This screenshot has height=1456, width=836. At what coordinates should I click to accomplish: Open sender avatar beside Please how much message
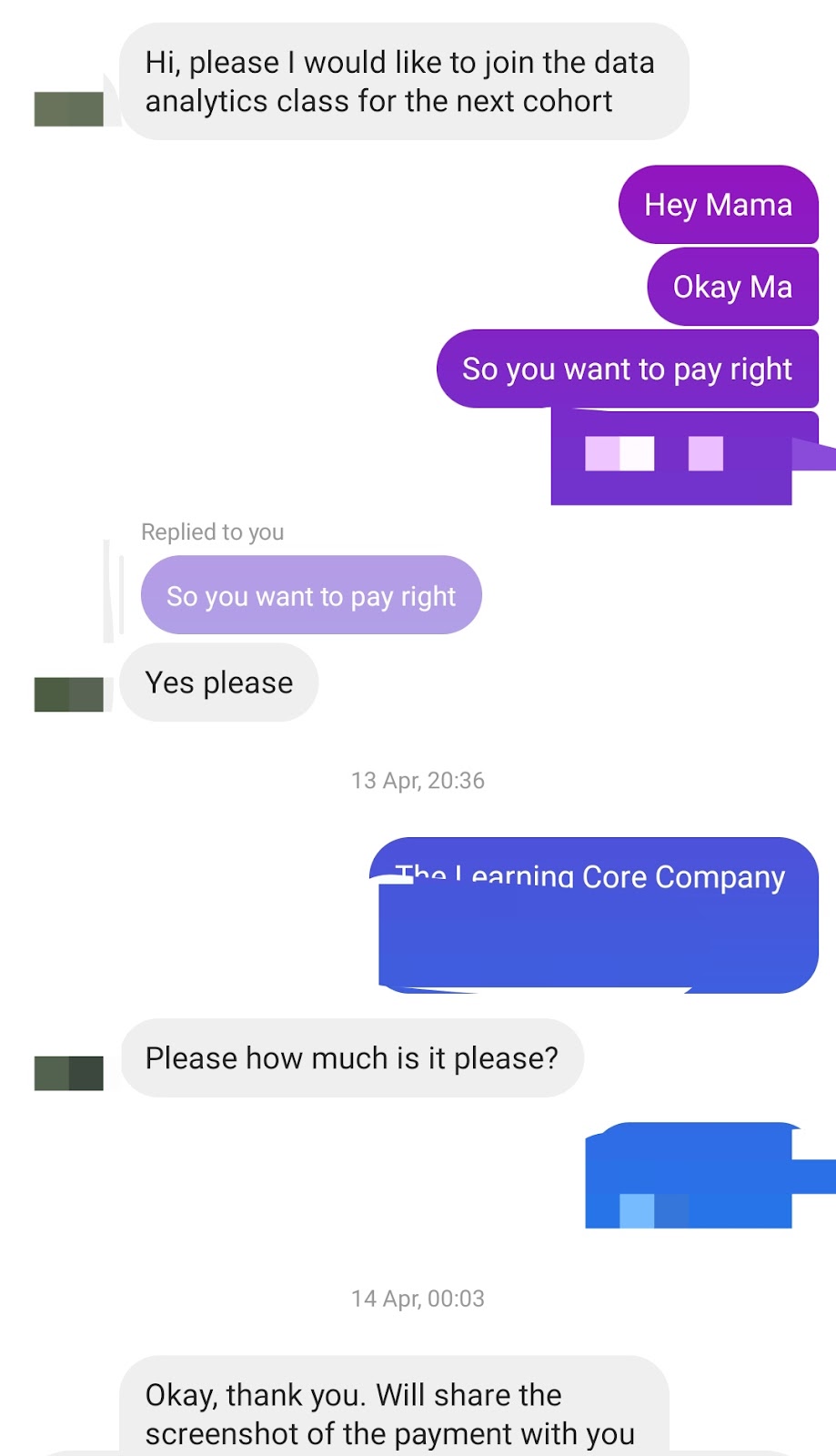[x=69, y=1073]
